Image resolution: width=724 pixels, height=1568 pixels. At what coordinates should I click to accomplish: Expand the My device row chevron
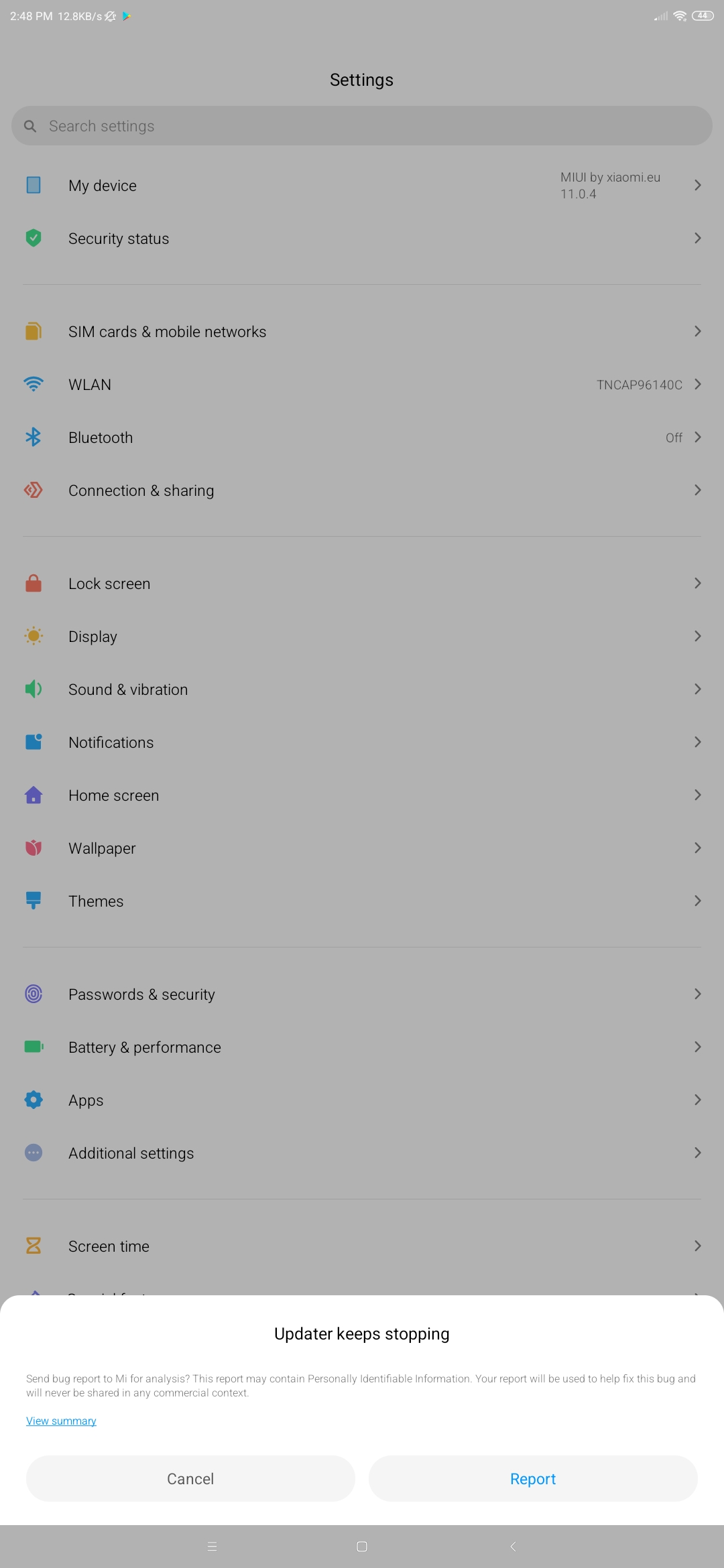point(697,185)
